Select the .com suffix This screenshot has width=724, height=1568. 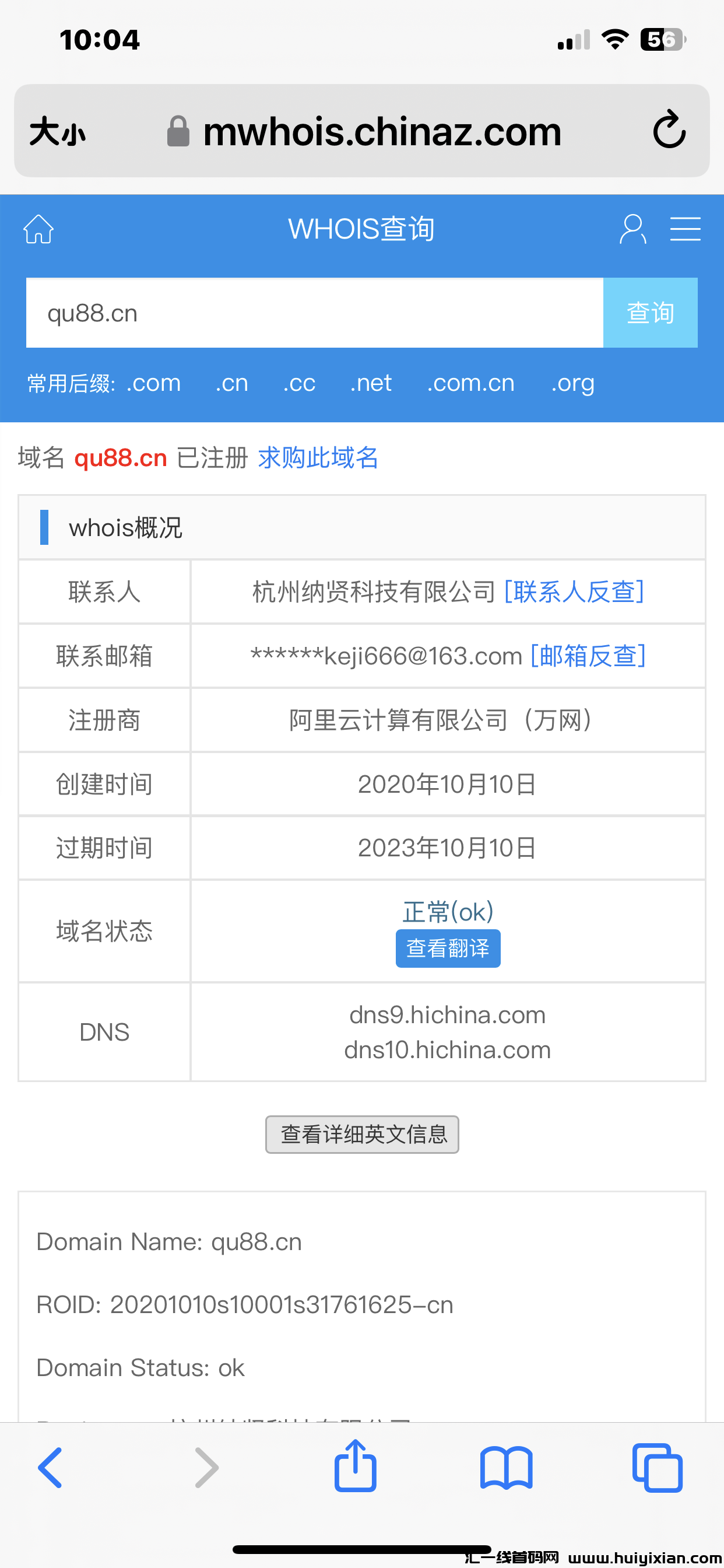pyautogui.click(x=153, y=383)
